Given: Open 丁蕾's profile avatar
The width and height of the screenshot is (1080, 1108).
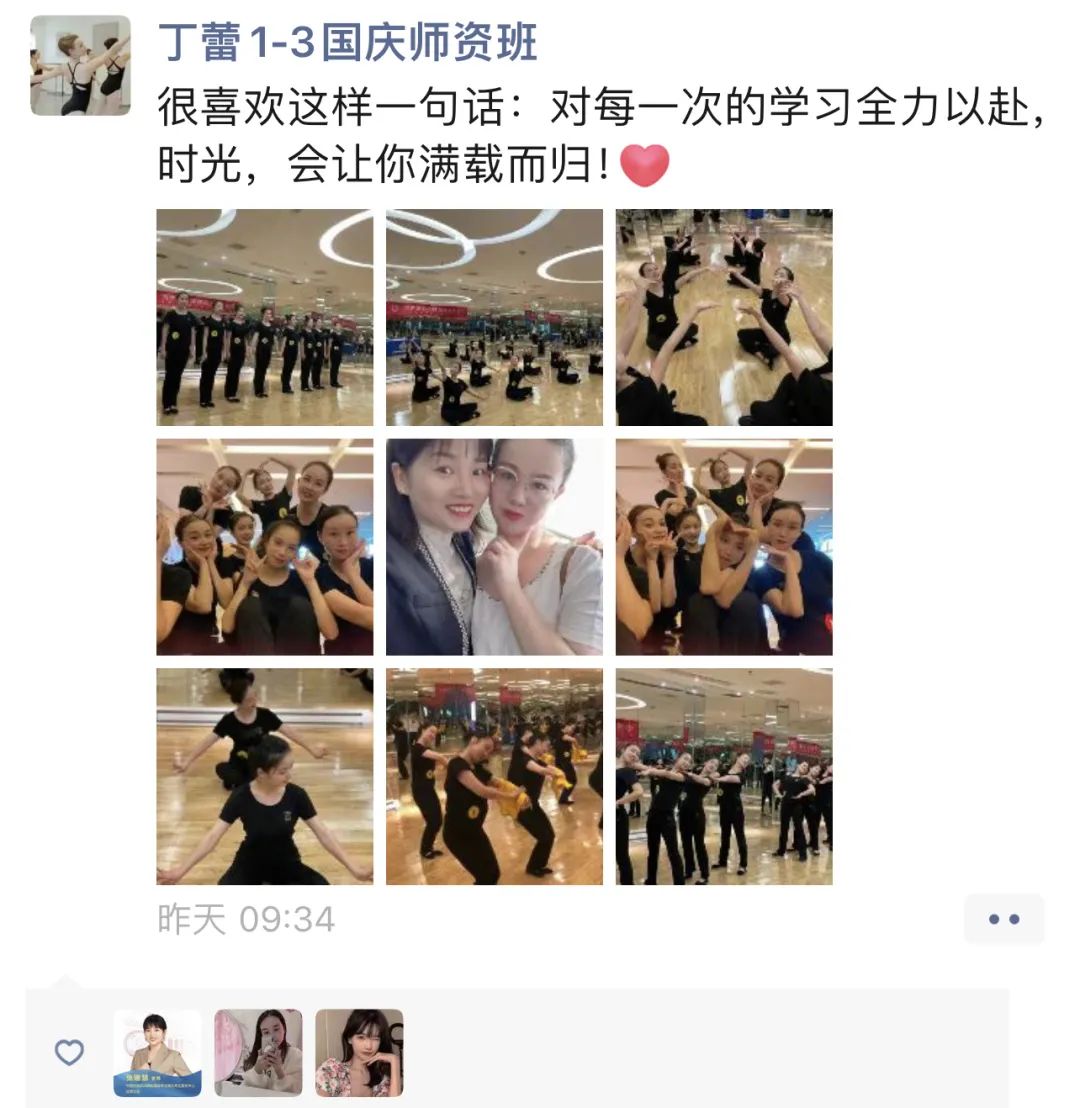Looking at the screenshot, I should tap(80, 65).
